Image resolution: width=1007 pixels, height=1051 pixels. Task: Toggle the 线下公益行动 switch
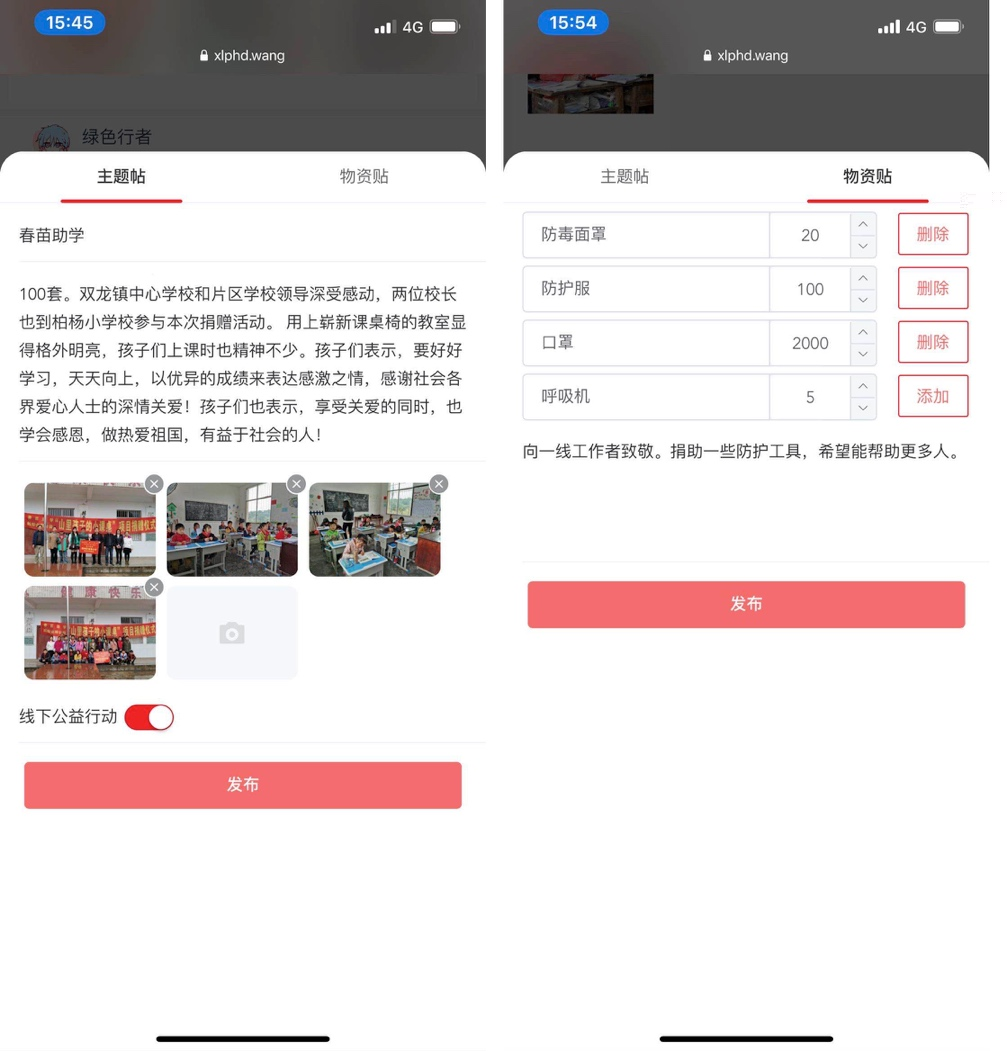(149, 717)
